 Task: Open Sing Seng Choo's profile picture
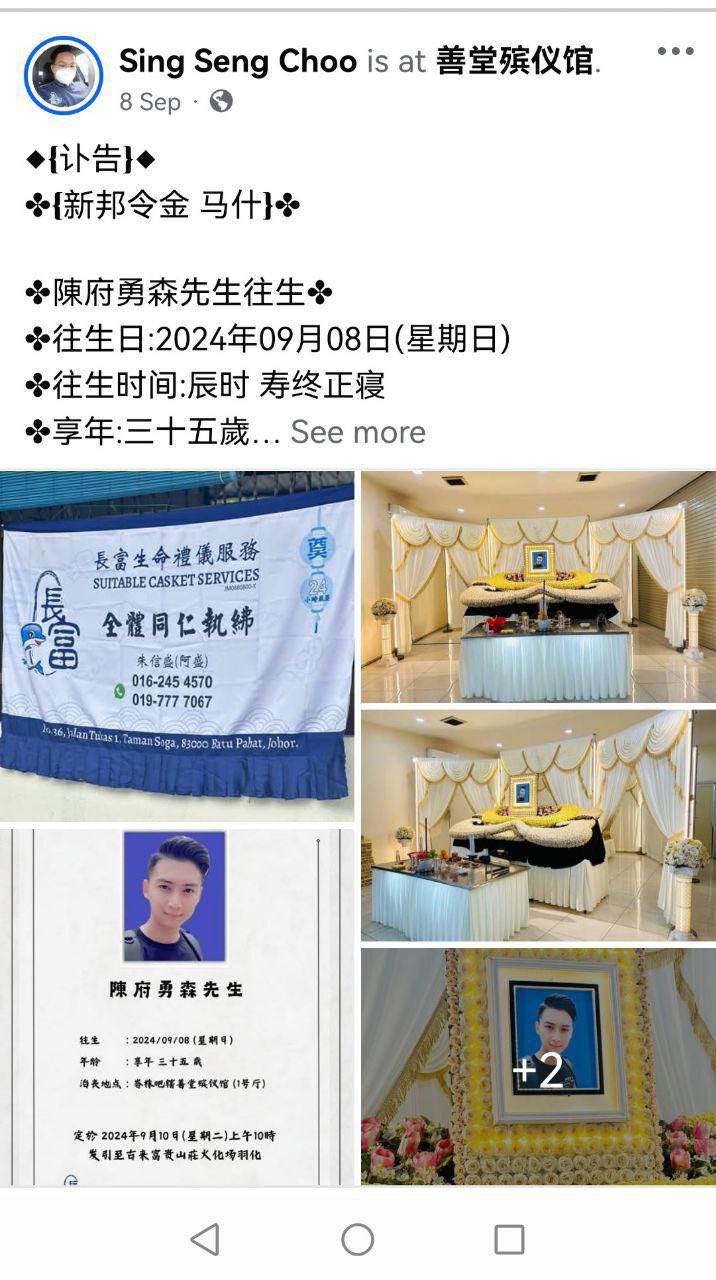pyautogui.click(x=63, y=76)
